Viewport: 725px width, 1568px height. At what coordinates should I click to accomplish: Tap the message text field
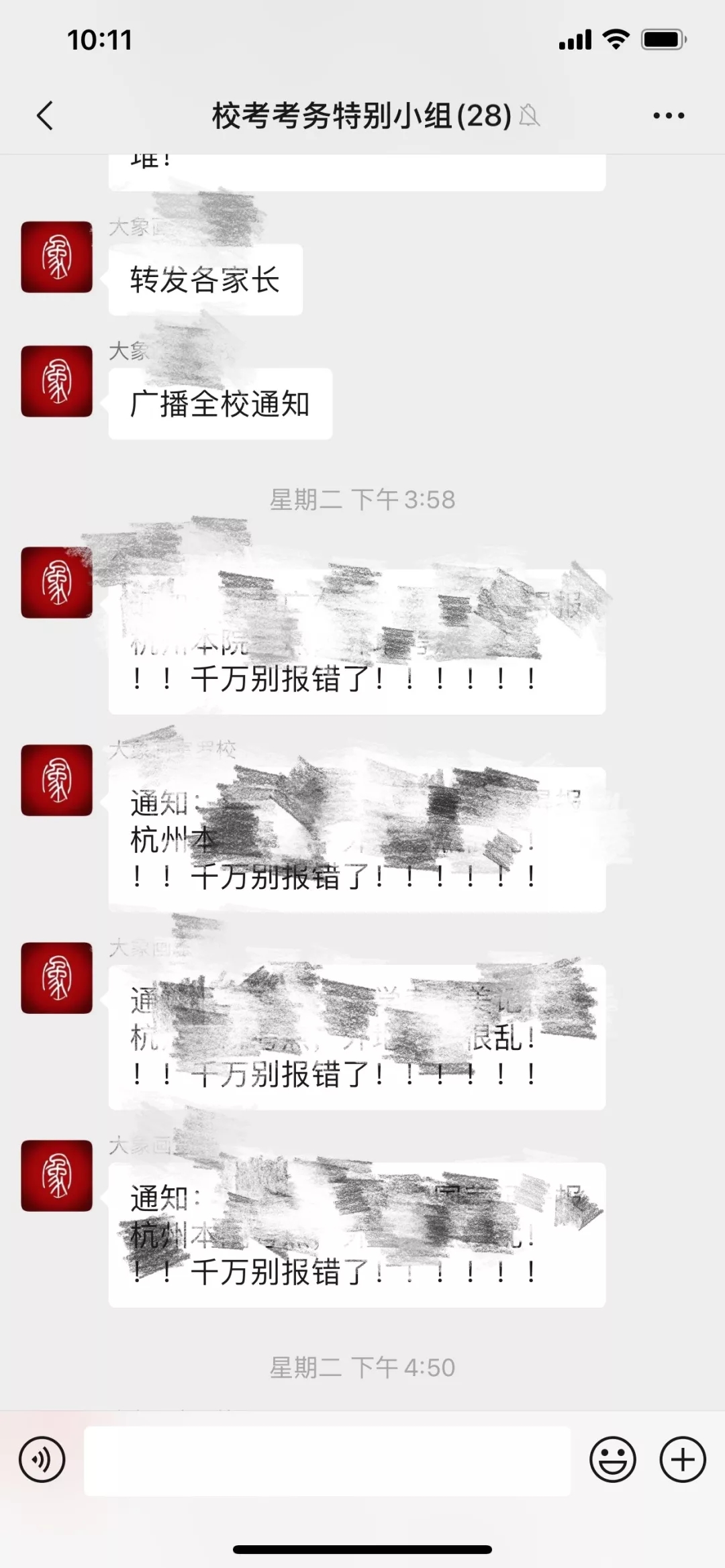327,1460
